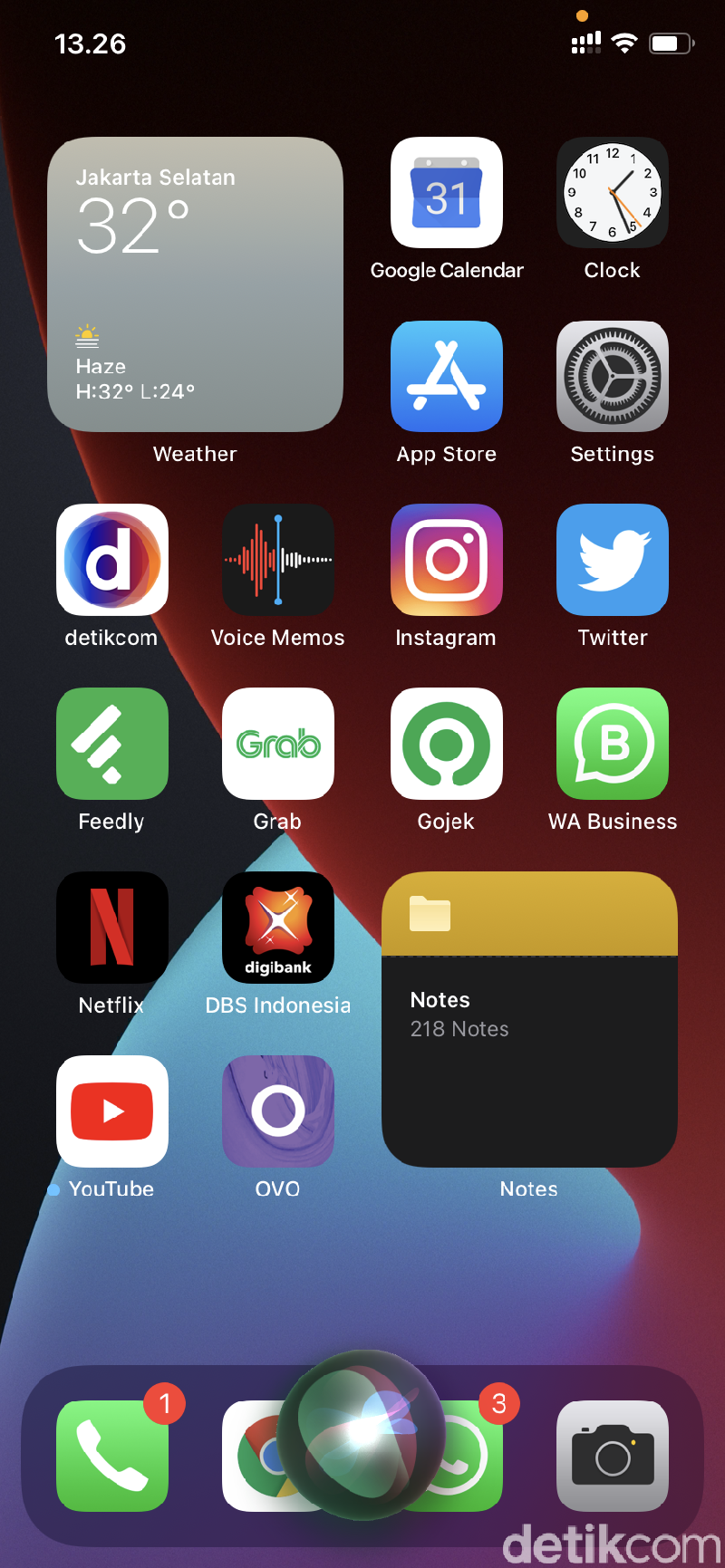725x1568 pixels.
Task: Open the Instagram app
Action: click(446, 560)
